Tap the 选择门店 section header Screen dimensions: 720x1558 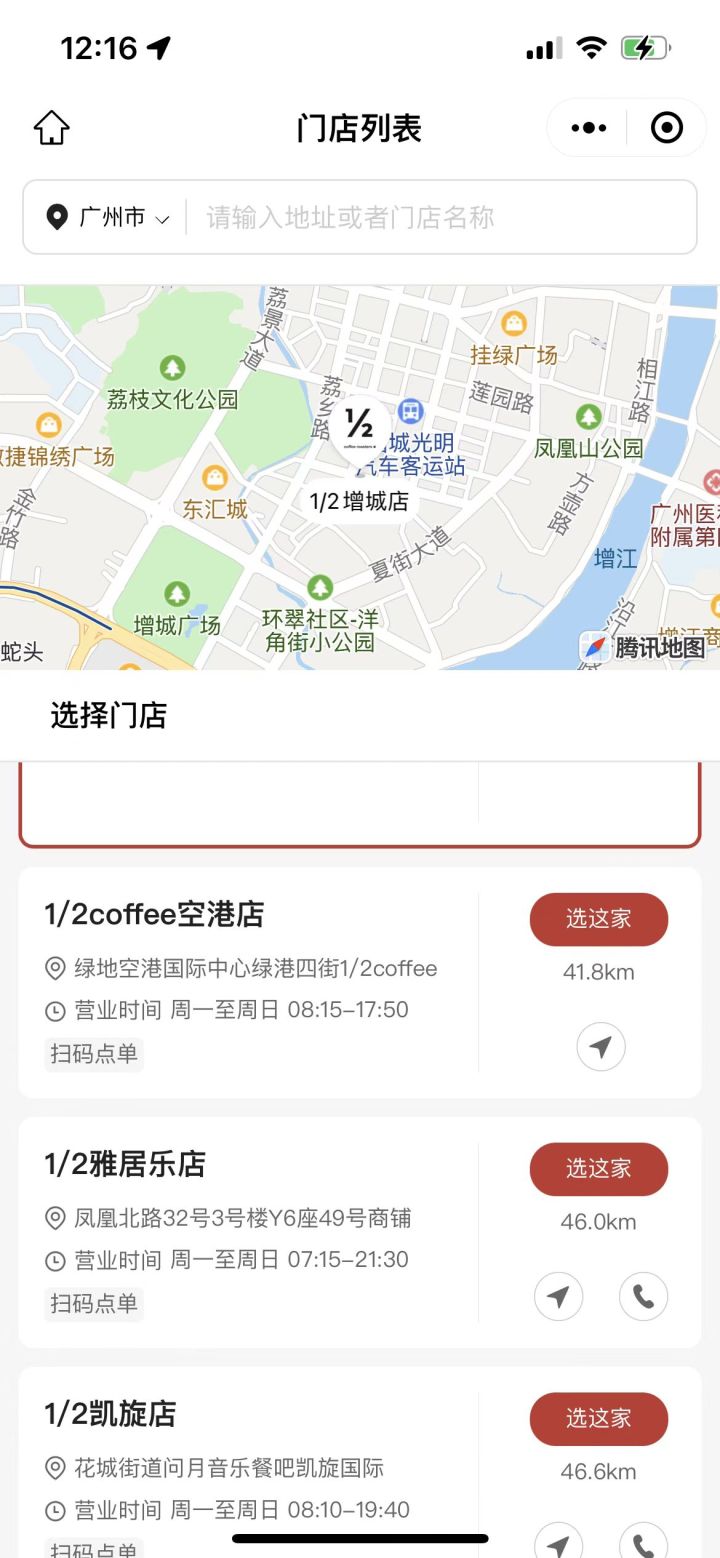tap(110, 717)
